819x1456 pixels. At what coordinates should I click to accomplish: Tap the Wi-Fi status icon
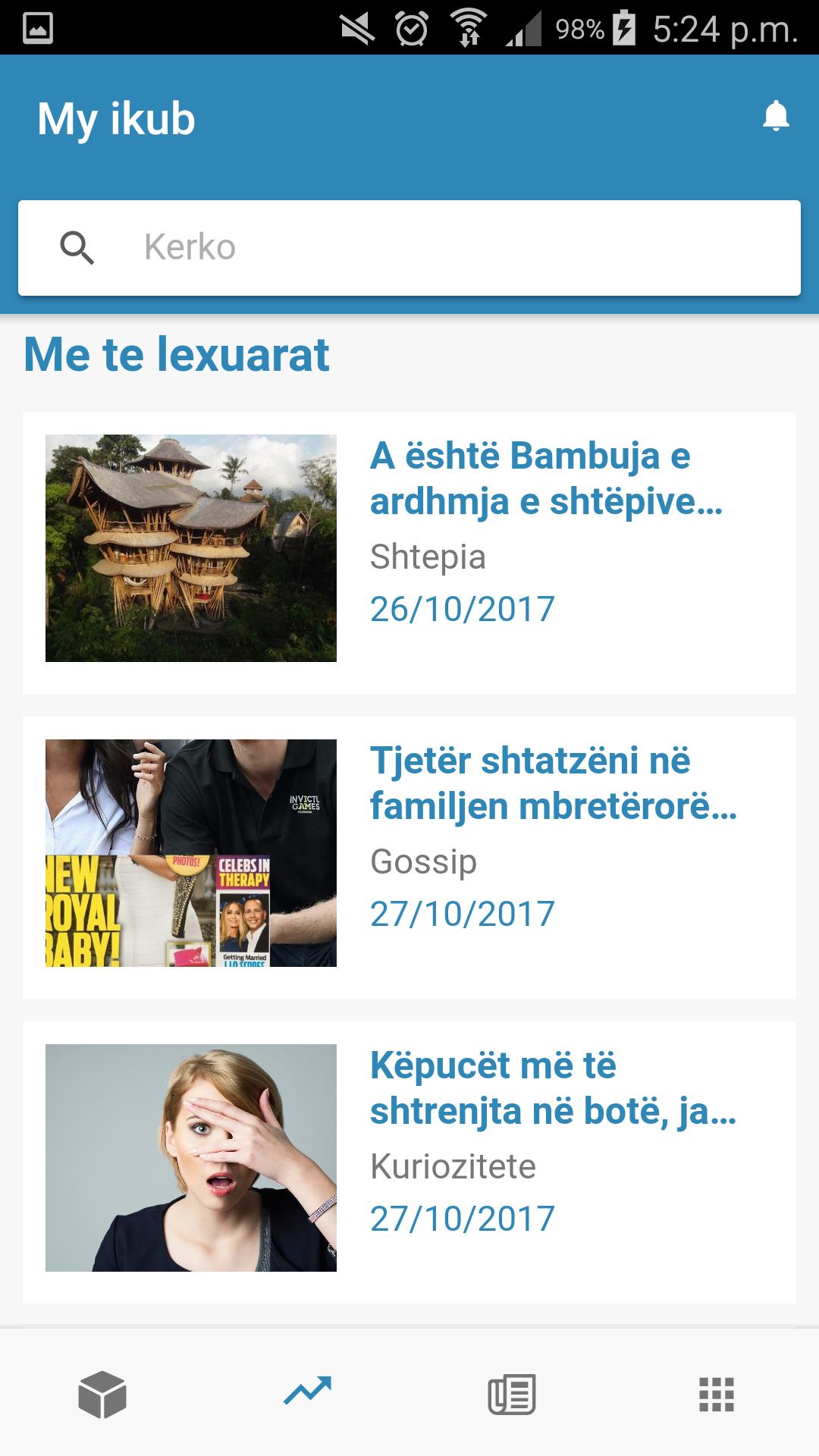(x=469, y=29)
